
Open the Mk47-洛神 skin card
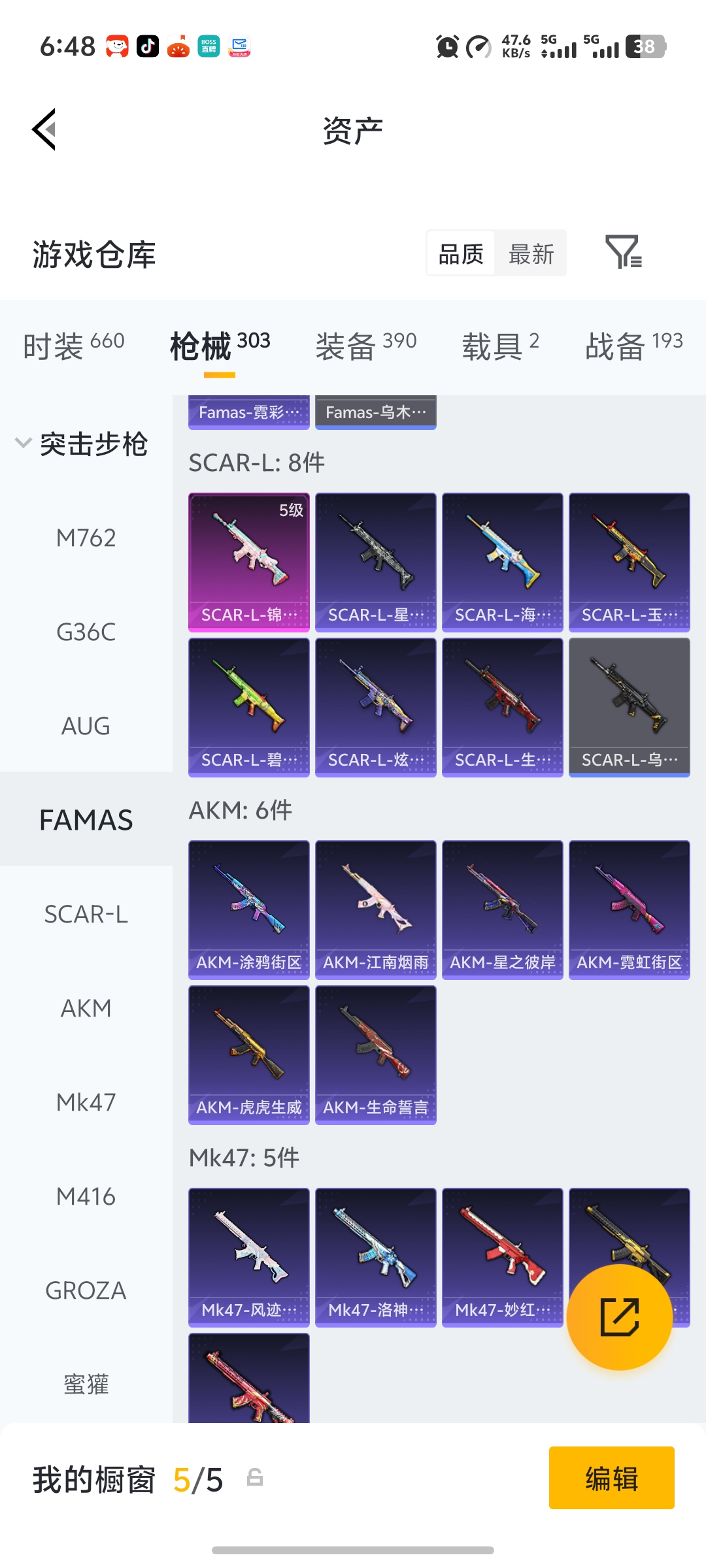pos(375,1257)
